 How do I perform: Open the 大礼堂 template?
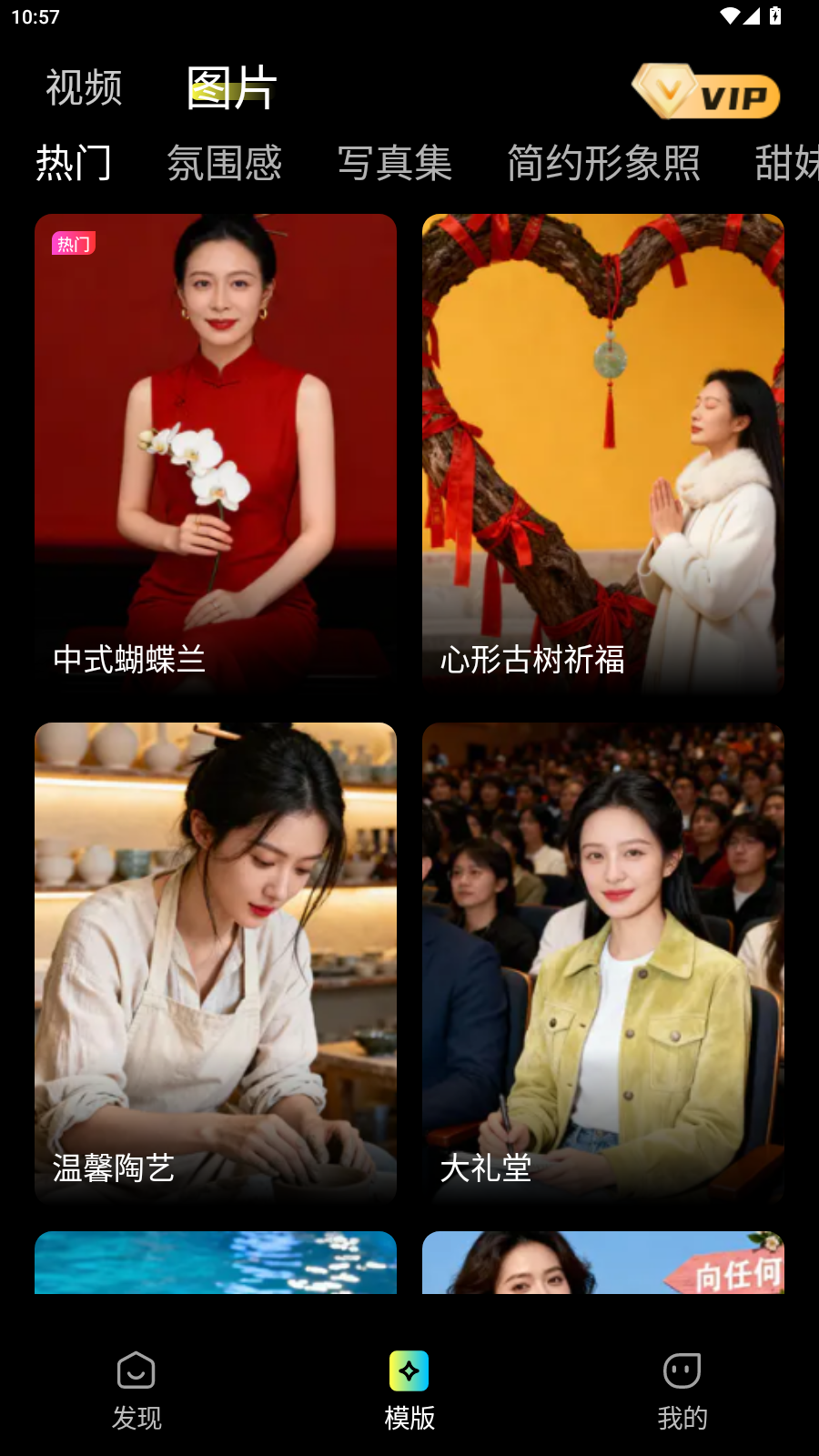602,963
